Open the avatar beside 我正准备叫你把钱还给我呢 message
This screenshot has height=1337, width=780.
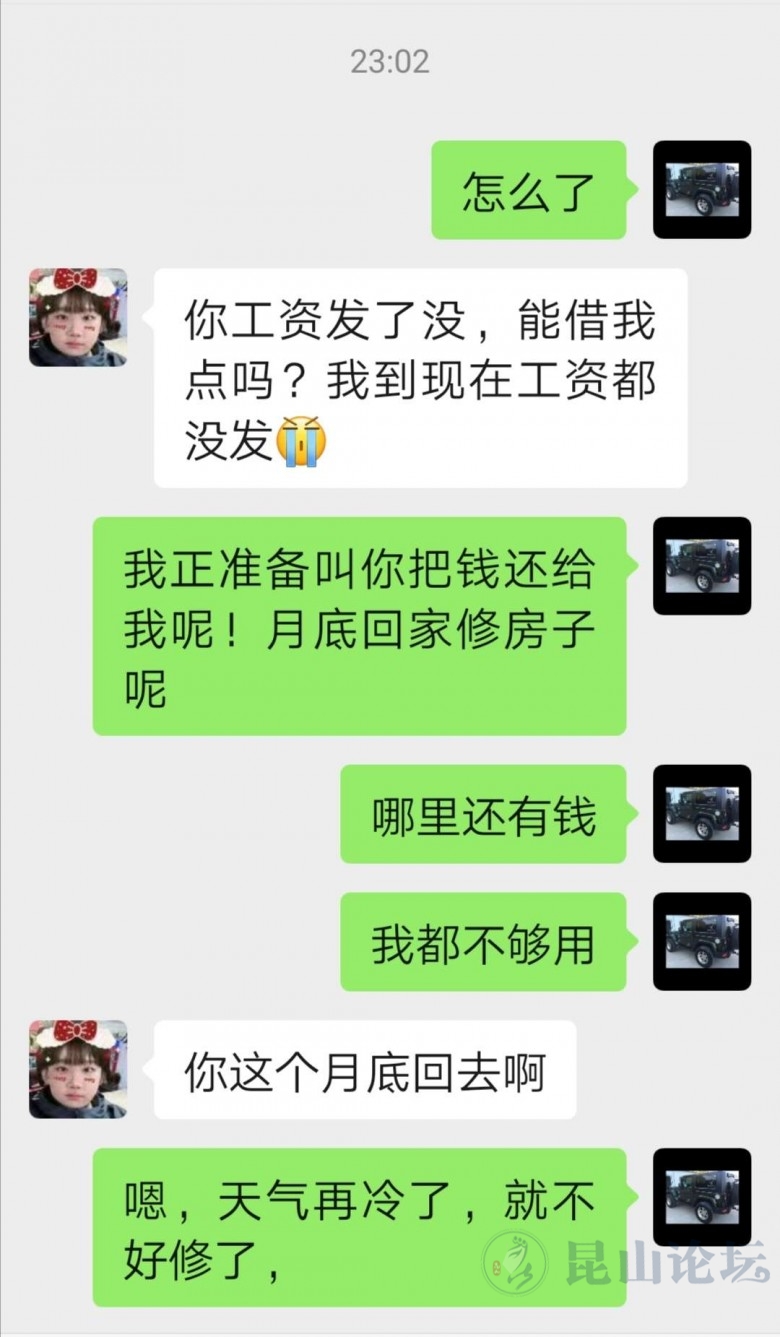point(702,565)
